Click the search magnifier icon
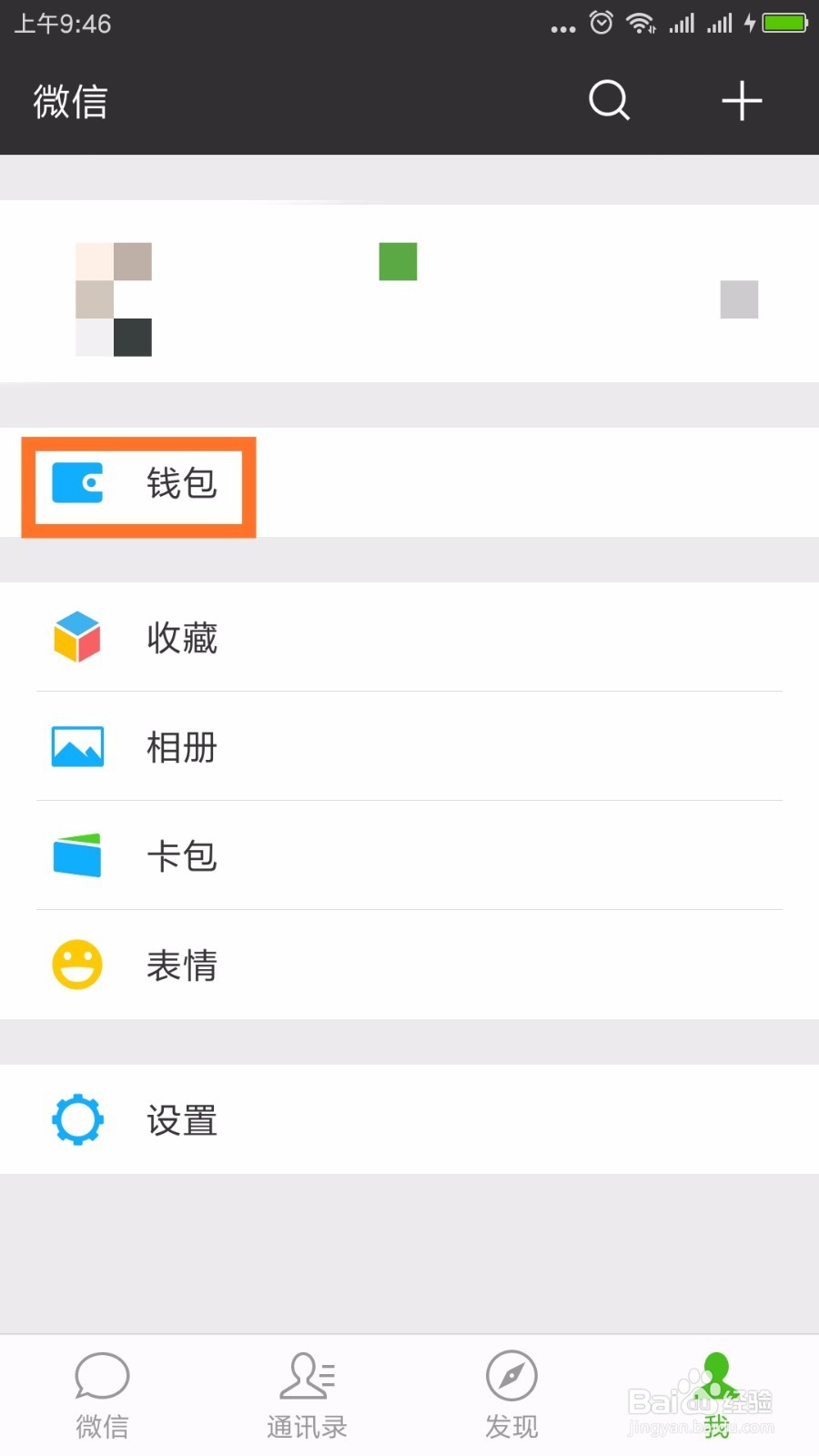 pos(608,101)
